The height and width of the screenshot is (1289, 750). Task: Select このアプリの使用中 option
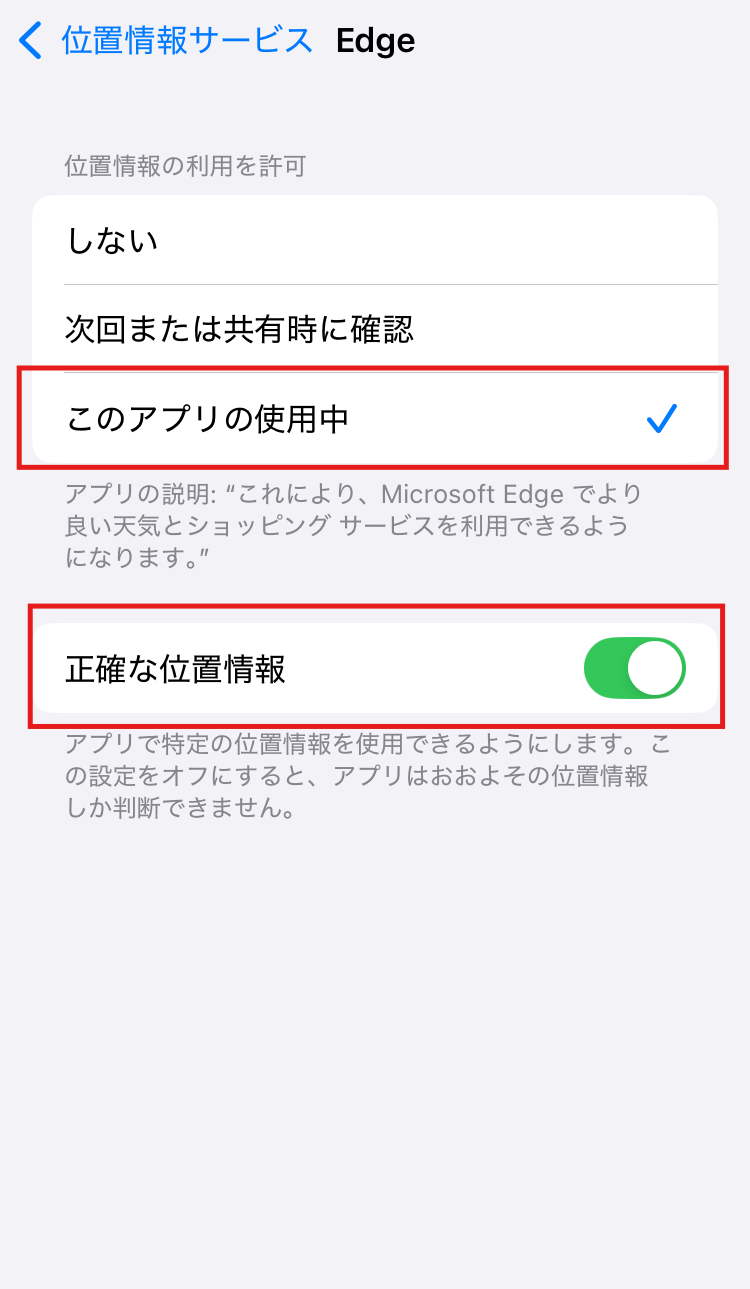coord(375,418)
